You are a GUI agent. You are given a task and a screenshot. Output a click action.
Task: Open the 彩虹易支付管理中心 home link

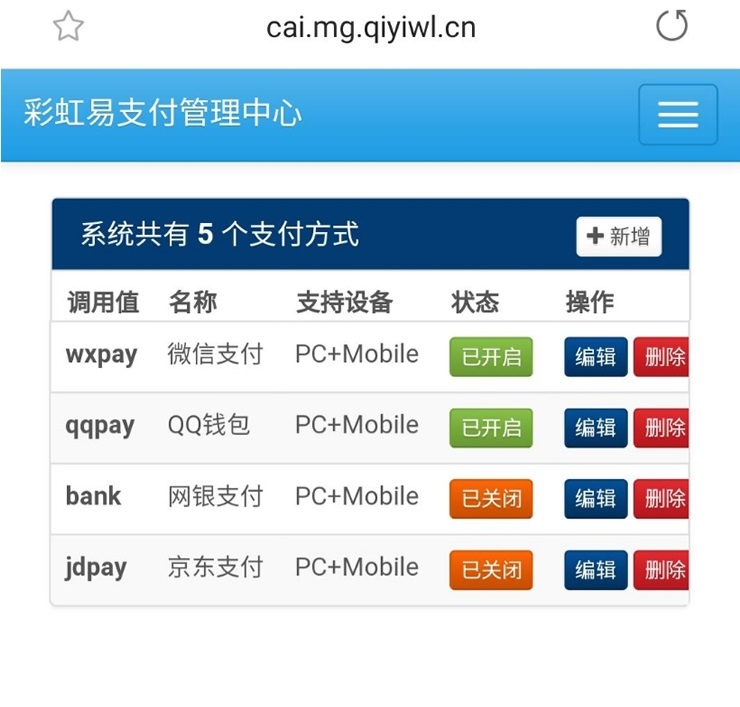click(162, 113)
